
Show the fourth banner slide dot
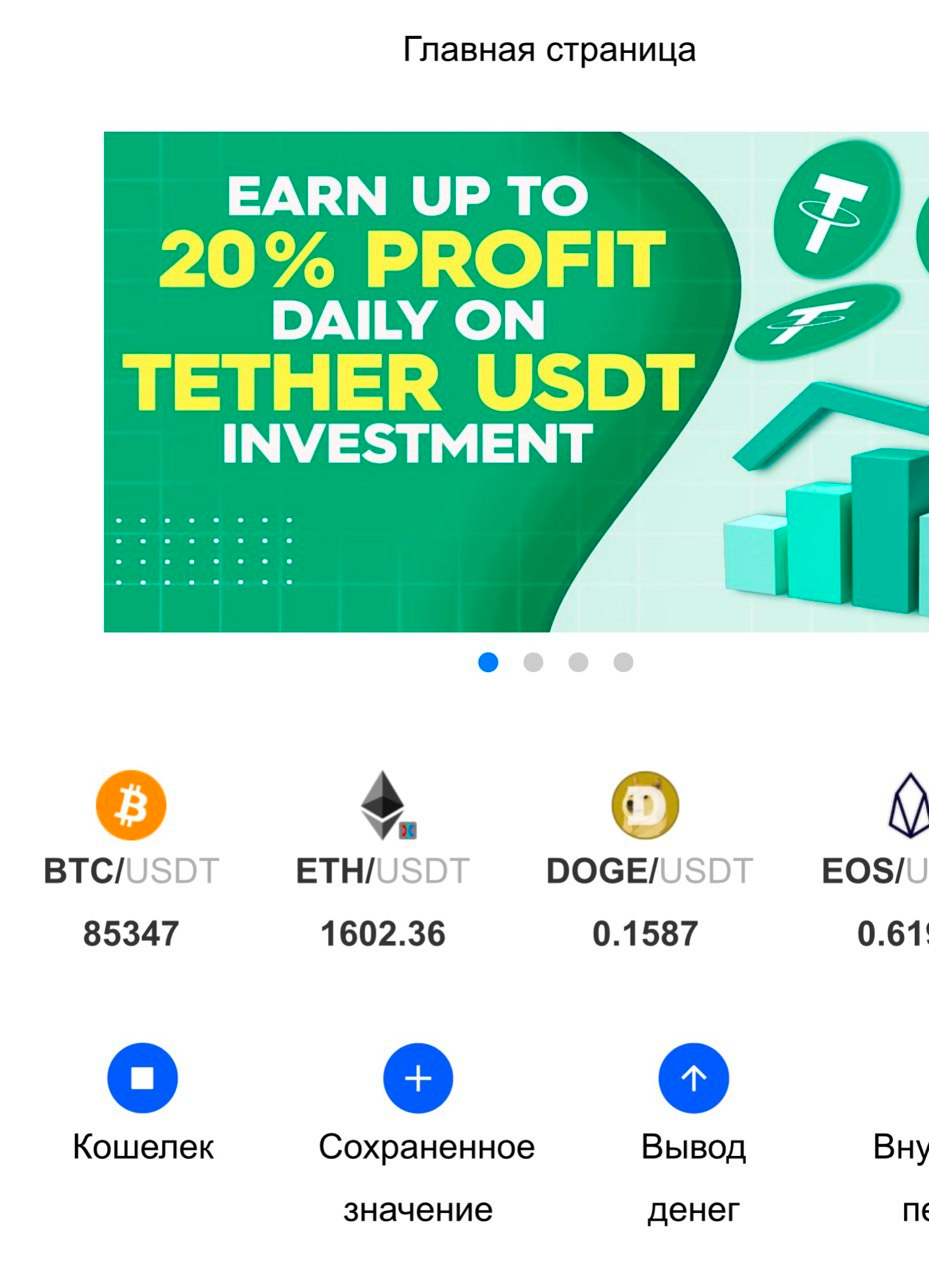623,662
